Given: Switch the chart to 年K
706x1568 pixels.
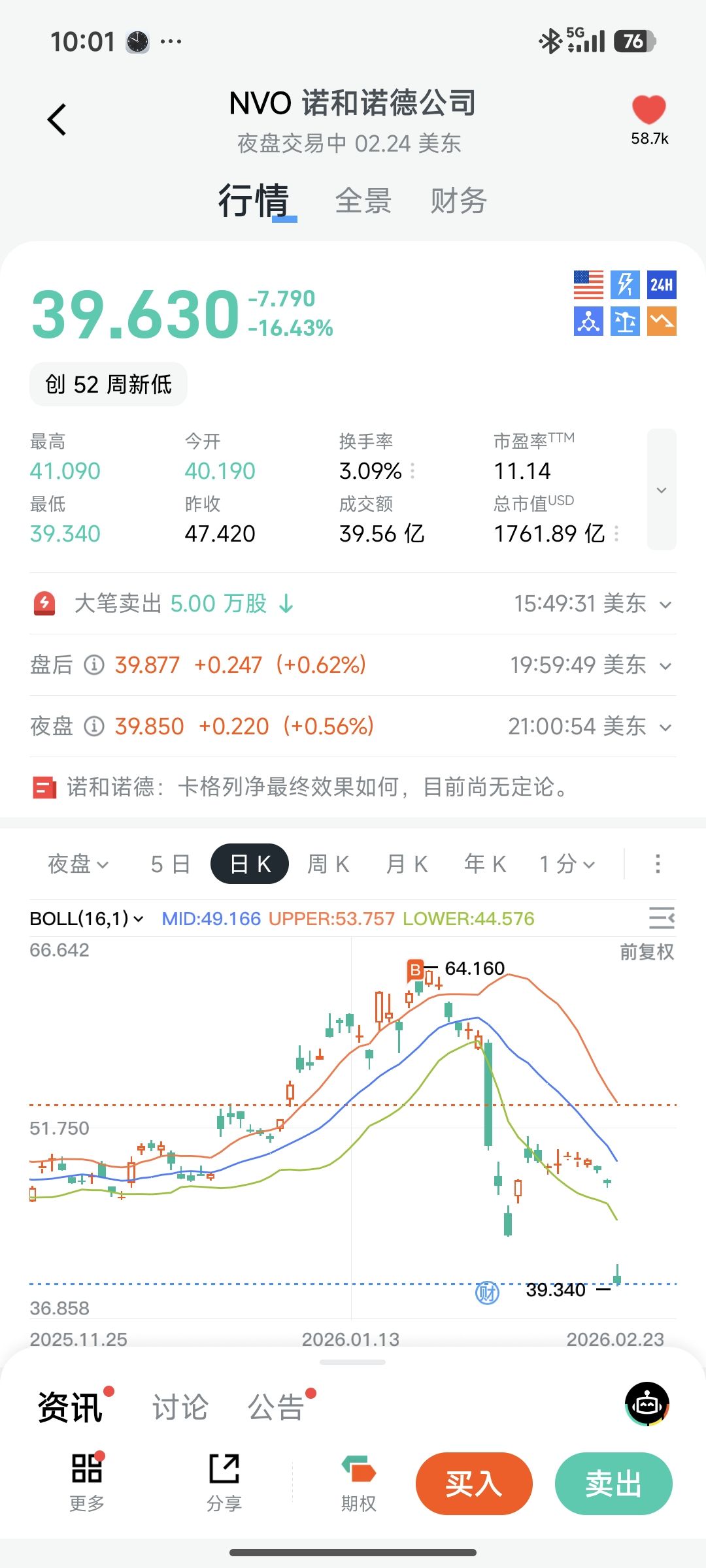Looking at the screenshot, I should 485,864.
